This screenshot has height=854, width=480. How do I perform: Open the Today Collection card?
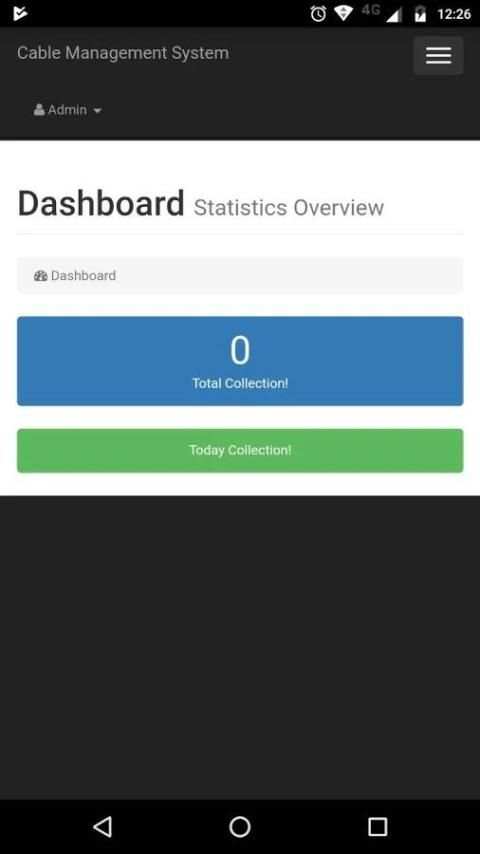[240, 450]
